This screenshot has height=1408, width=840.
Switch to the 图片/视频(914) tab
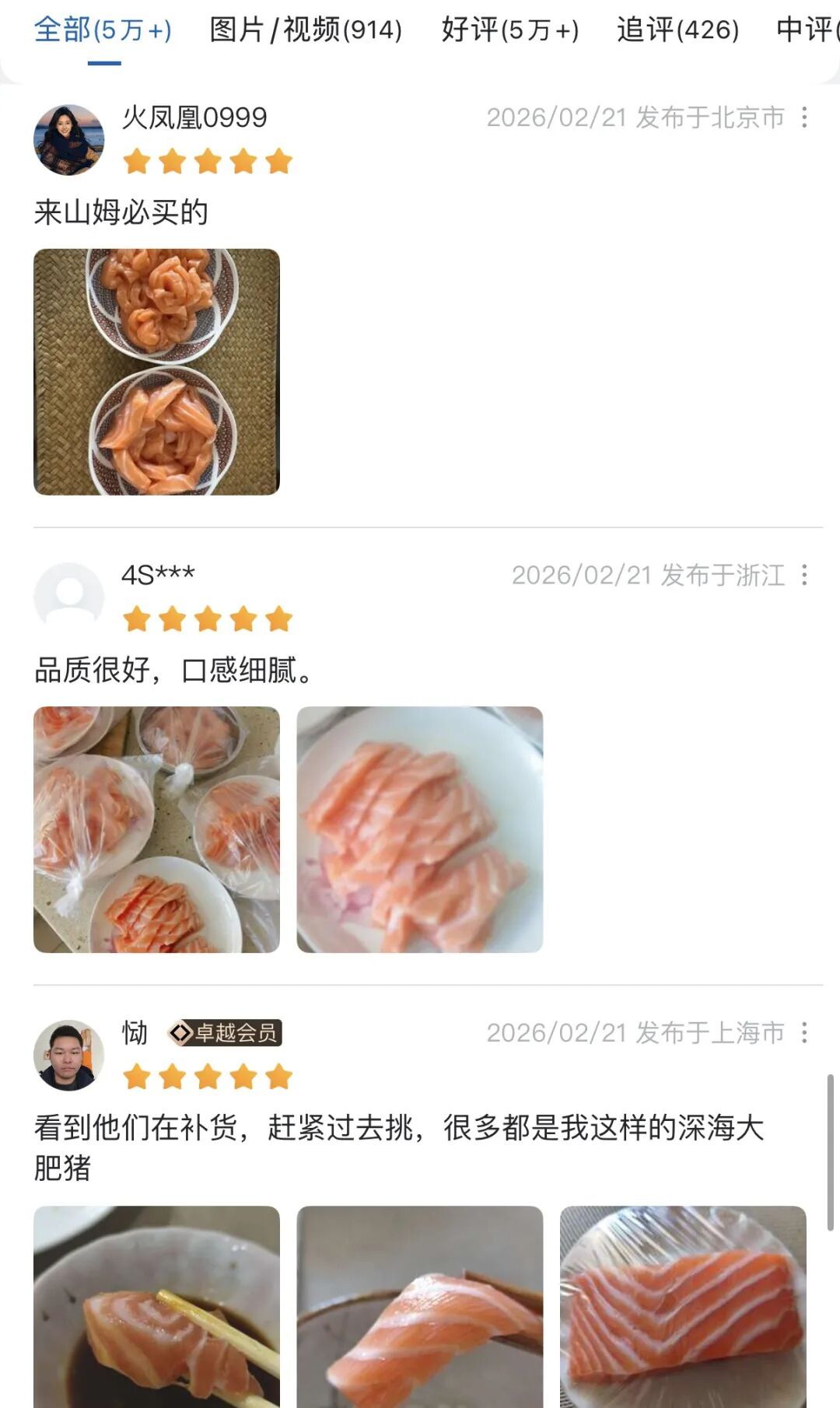point(306,30)
